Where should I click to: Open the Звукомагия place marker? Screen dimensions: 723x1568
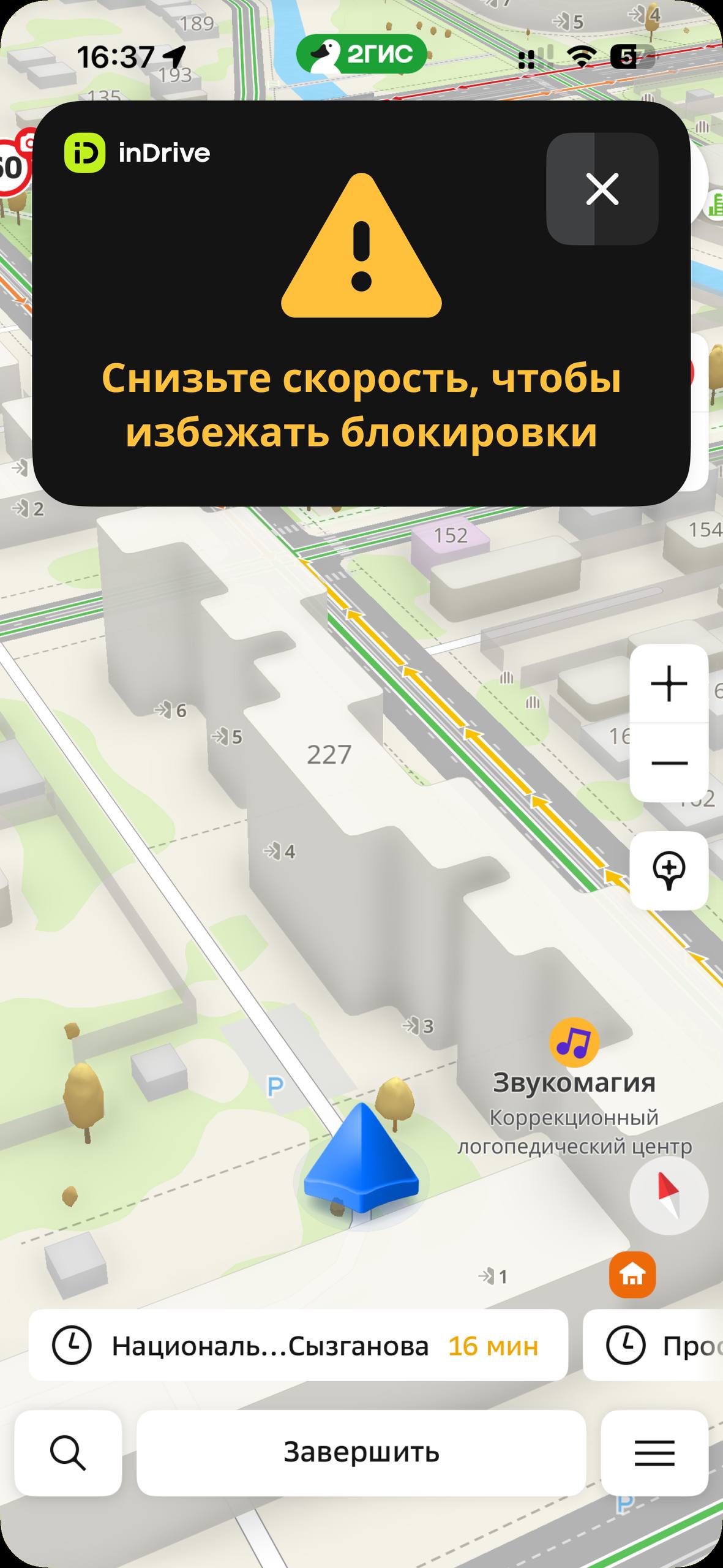coord(574,1042)
